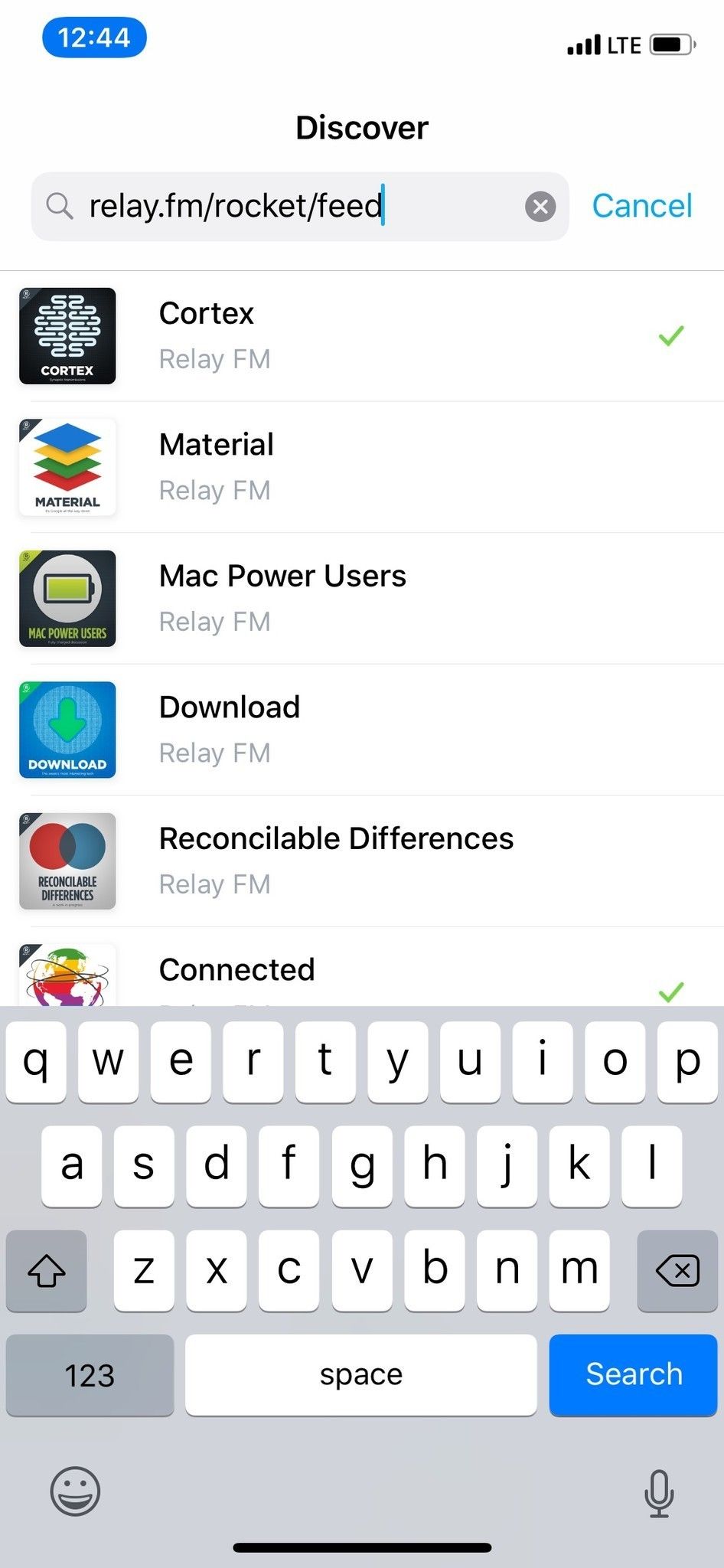Switch to the numeric keyboard with 123
Image resolution: width=724 pixels, height=1568 pixels.
(x=89, y=1374)
